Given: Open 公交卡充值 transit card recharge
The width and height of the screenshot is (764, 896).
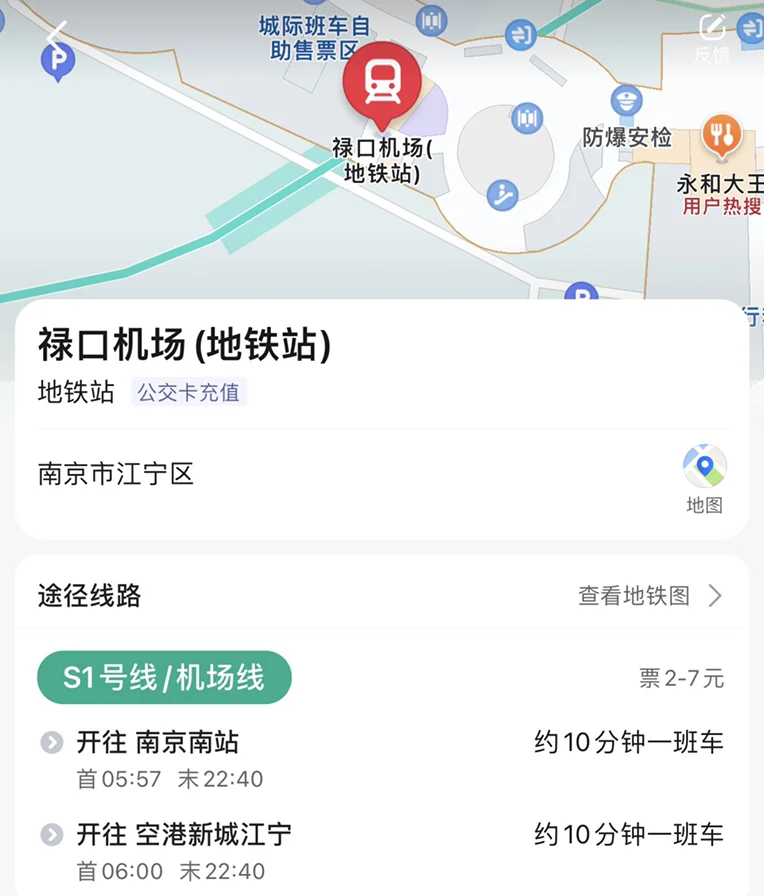Looking at the screenshot, I should 188,393.
